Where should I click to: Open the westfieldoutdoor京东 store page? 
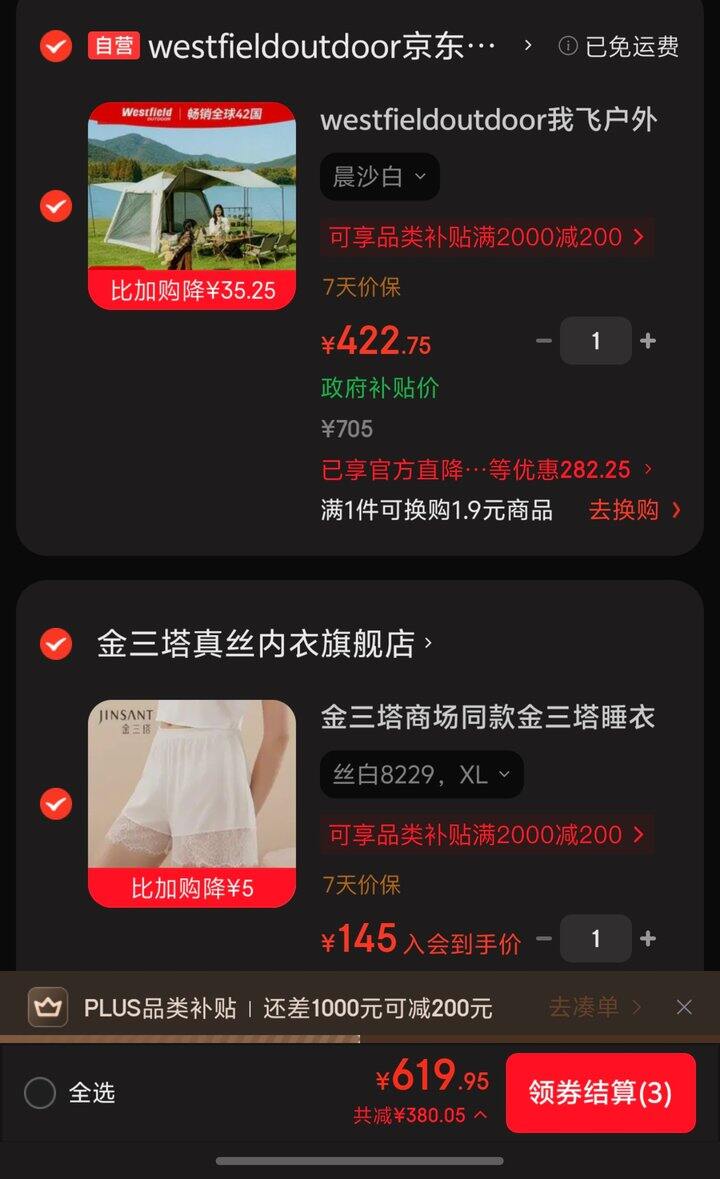coord(322,47)
